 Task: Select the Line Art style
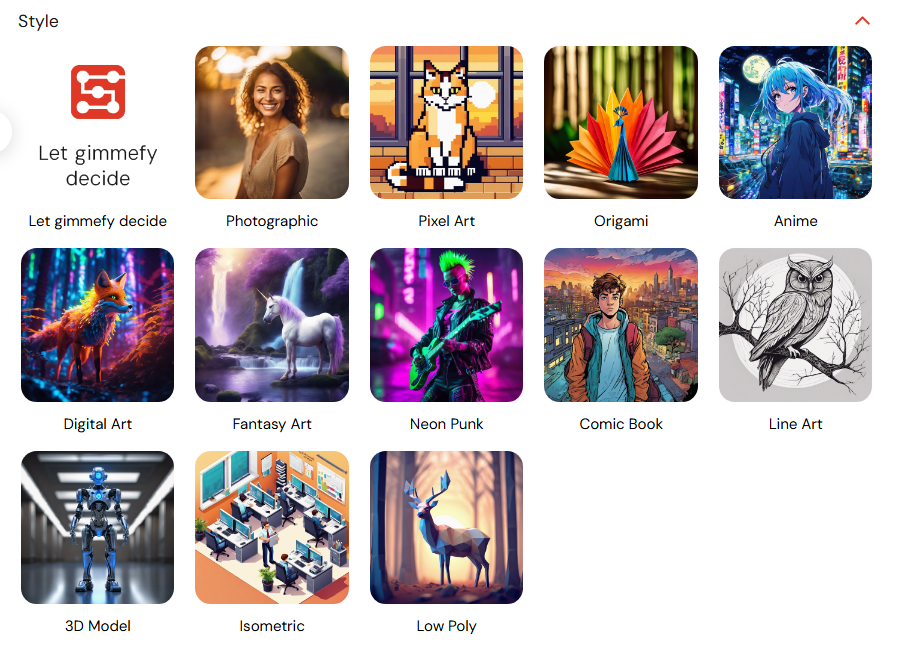coord(795,325)
